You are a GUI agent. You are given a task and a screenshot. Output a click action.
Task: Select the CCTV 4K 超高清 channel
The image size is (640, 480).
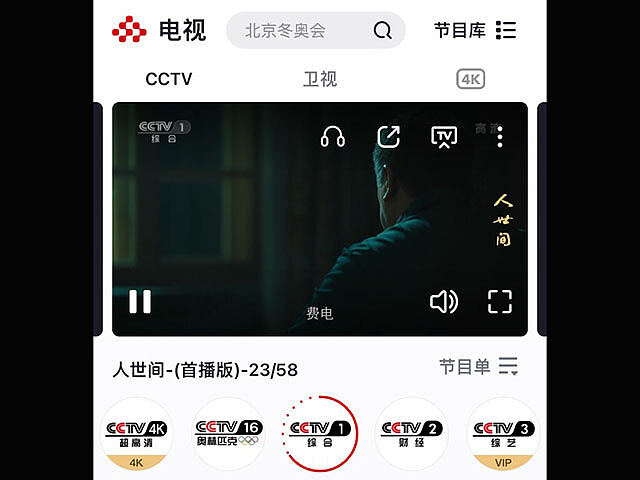coord(137,434)
